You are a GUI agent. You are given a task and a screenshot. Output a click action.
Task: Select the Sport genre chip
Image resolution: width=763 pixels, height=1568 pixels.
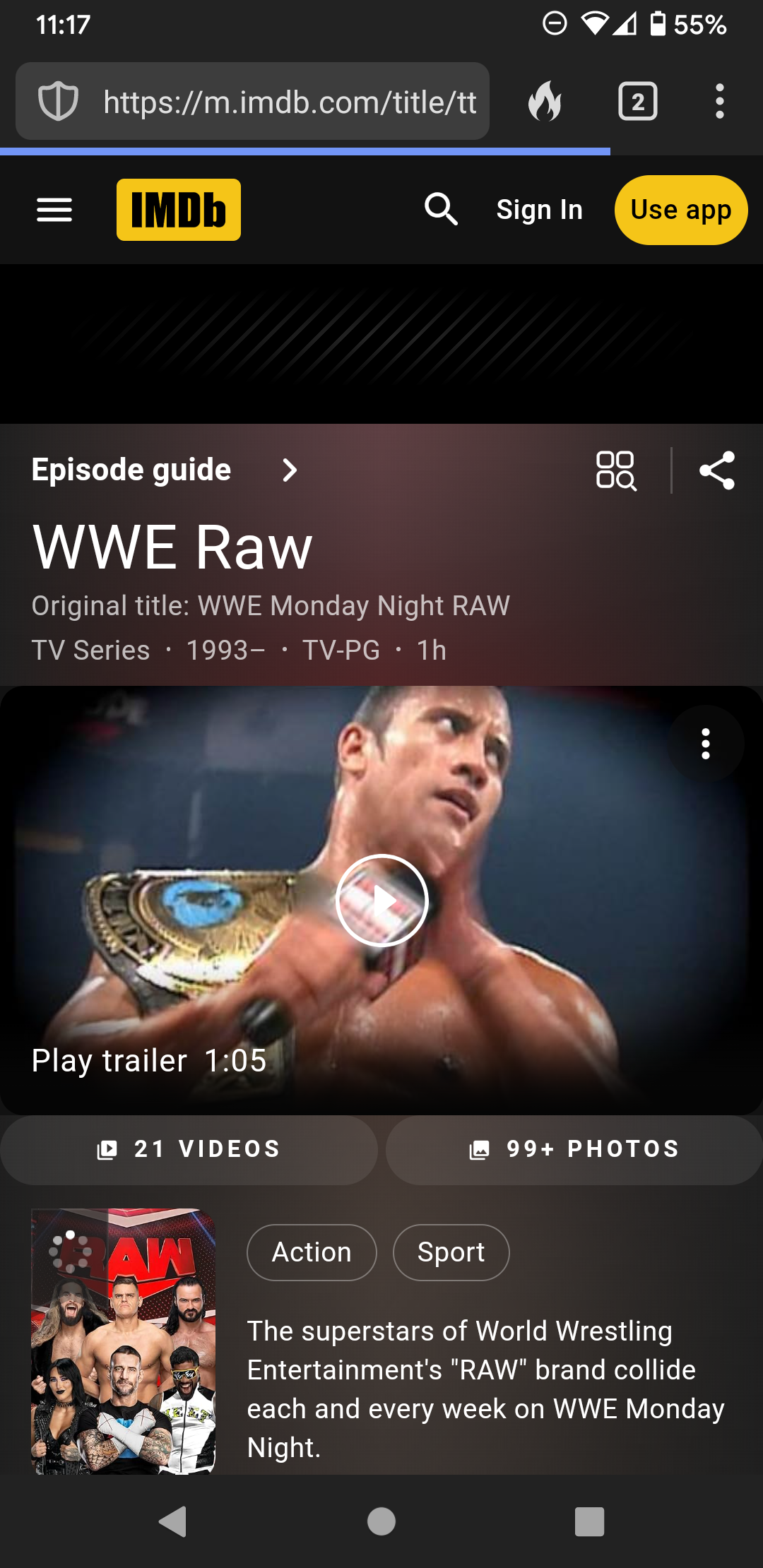(451, 1252)
